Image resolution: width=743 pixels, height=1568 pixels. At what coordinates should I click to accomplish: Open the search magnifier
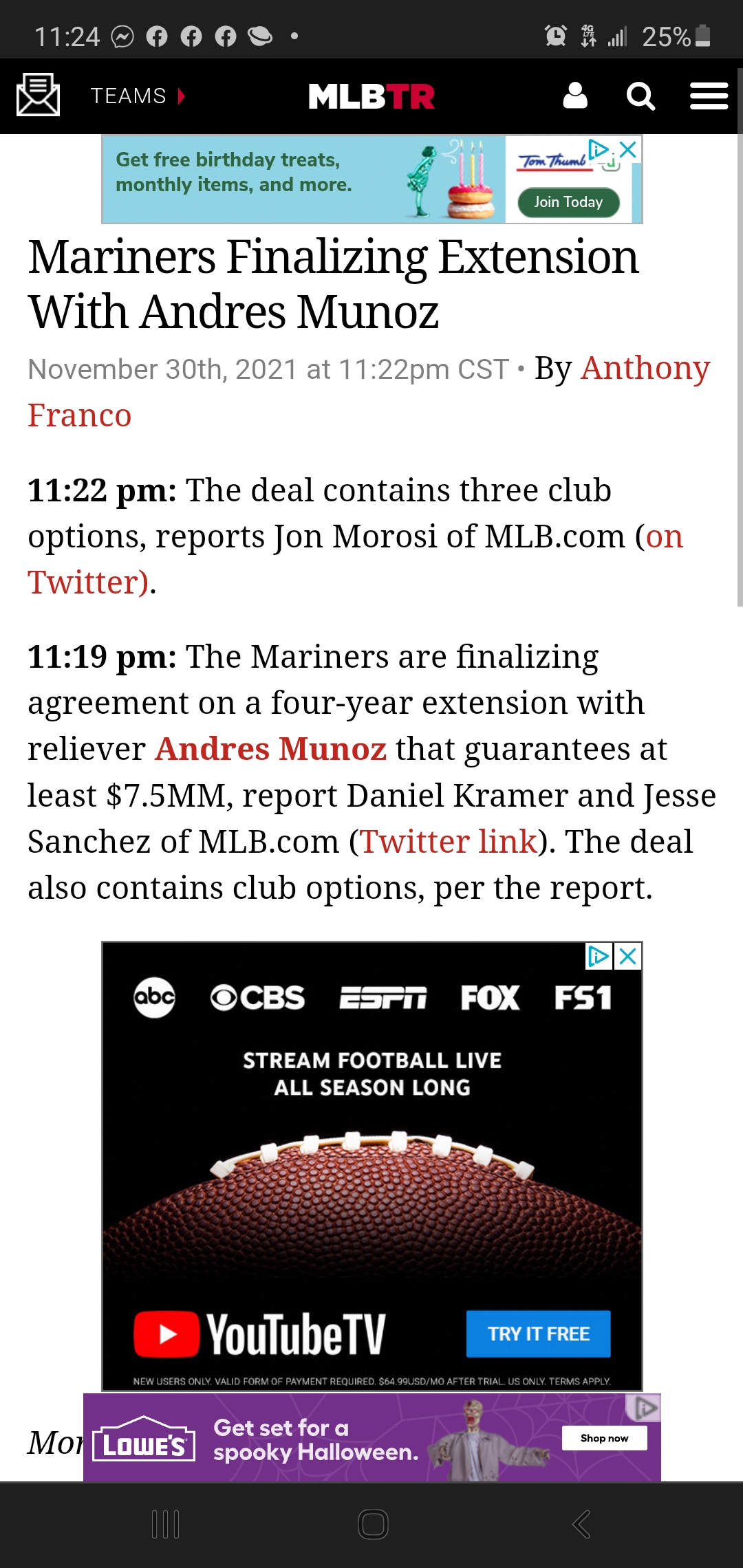coord(640,96)
